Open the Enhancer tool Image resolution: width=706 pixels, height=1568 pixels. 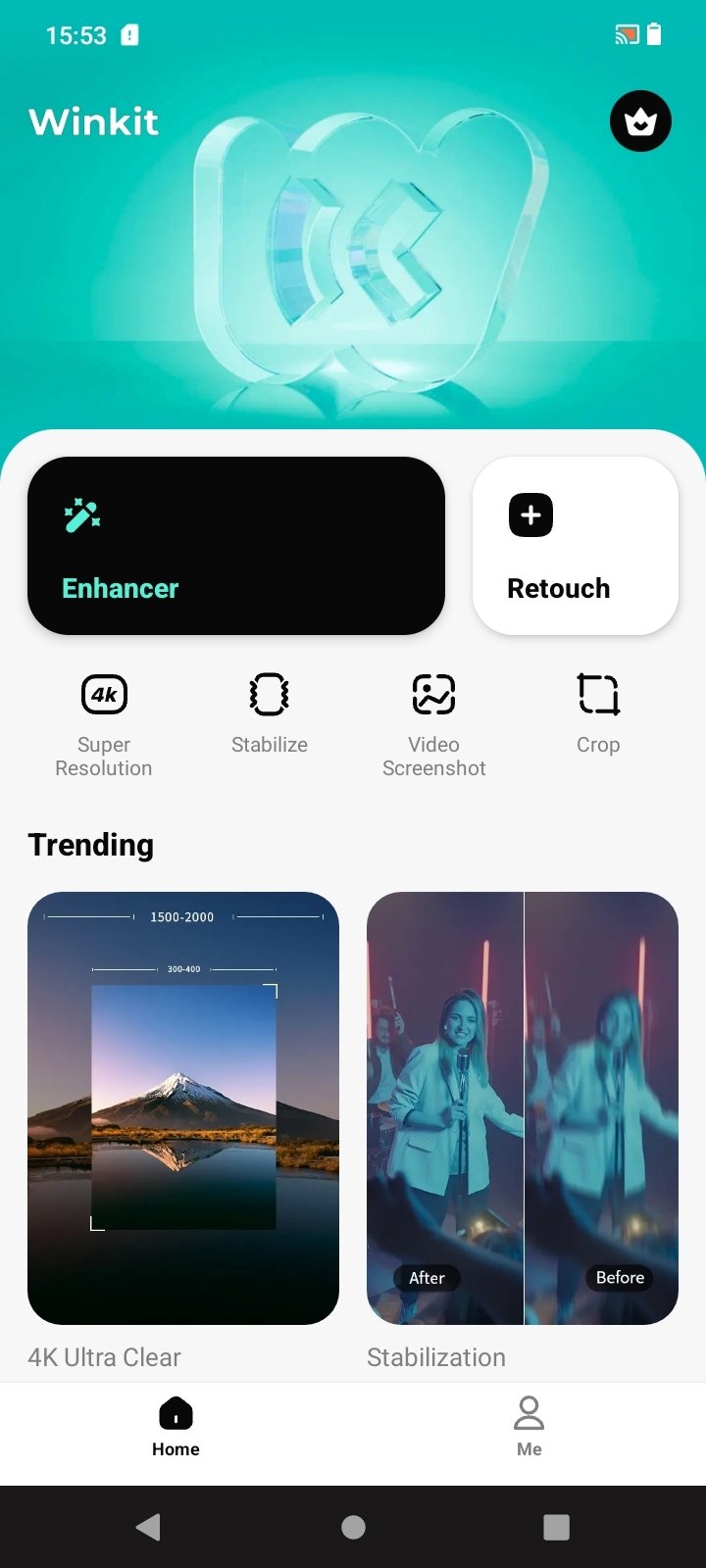click(x=236, y=546)
